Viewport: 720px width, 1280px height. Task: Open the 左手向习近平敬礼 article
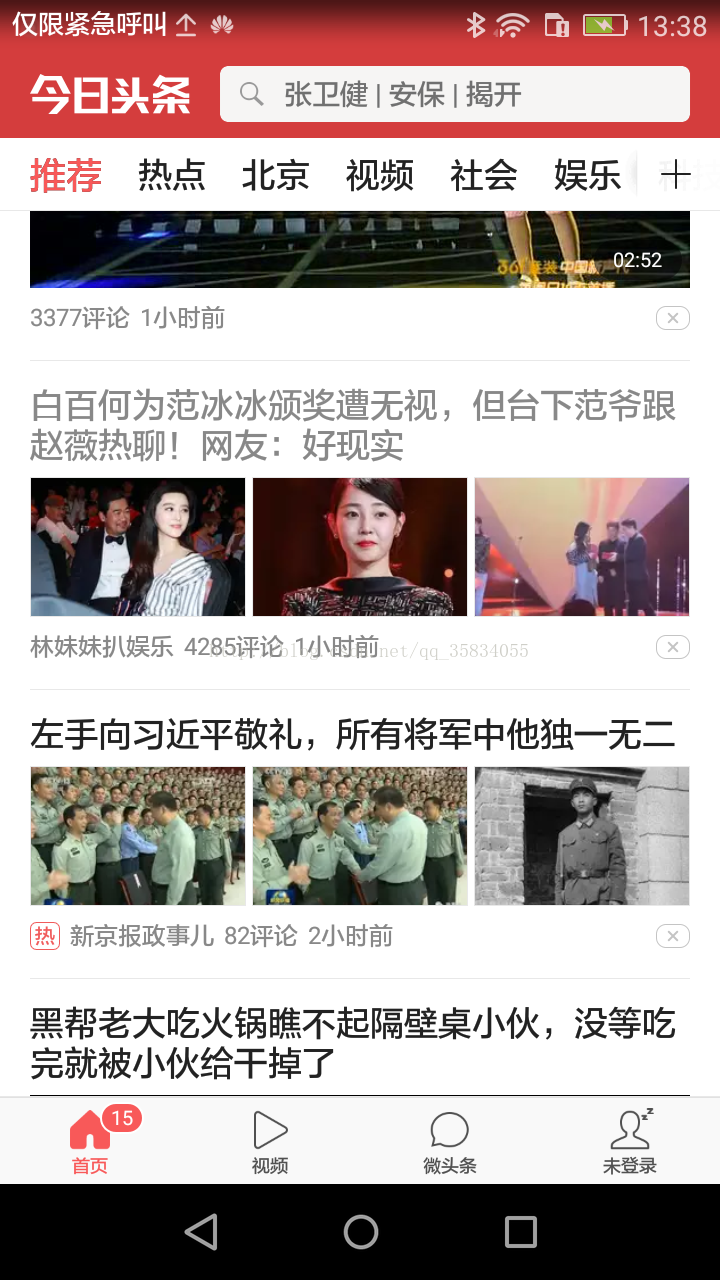[353, 735]
